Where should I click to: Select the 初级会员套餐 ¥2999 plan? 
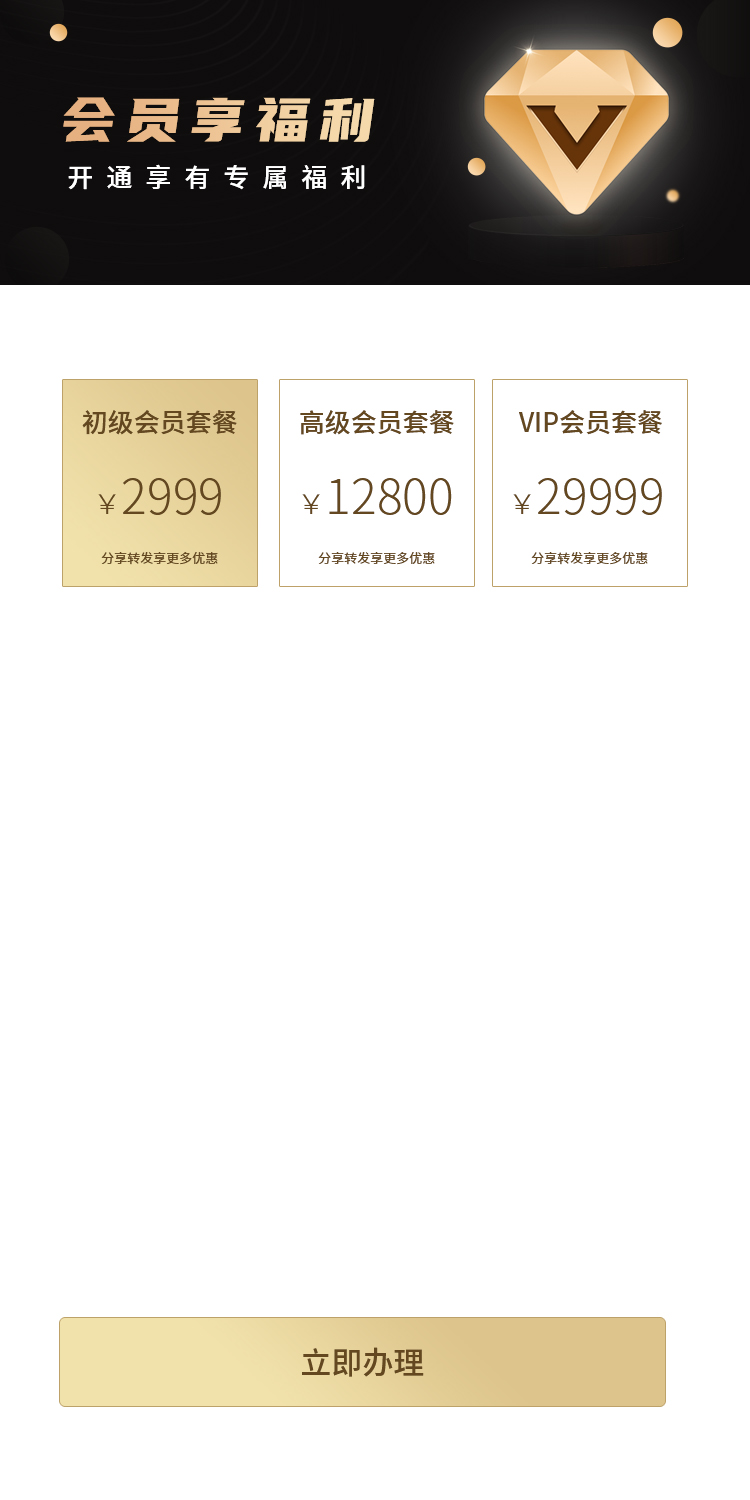[x=160, y=483]
